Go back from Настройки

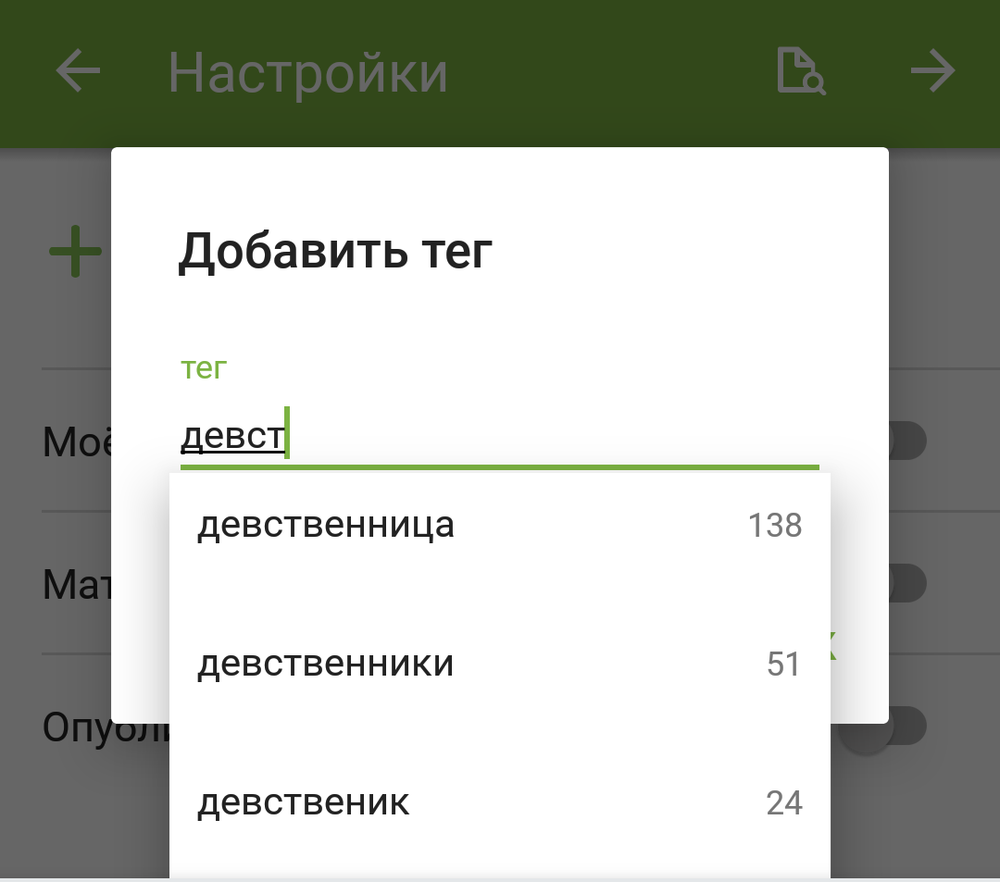pyautogui.click(x=78, y=72)
